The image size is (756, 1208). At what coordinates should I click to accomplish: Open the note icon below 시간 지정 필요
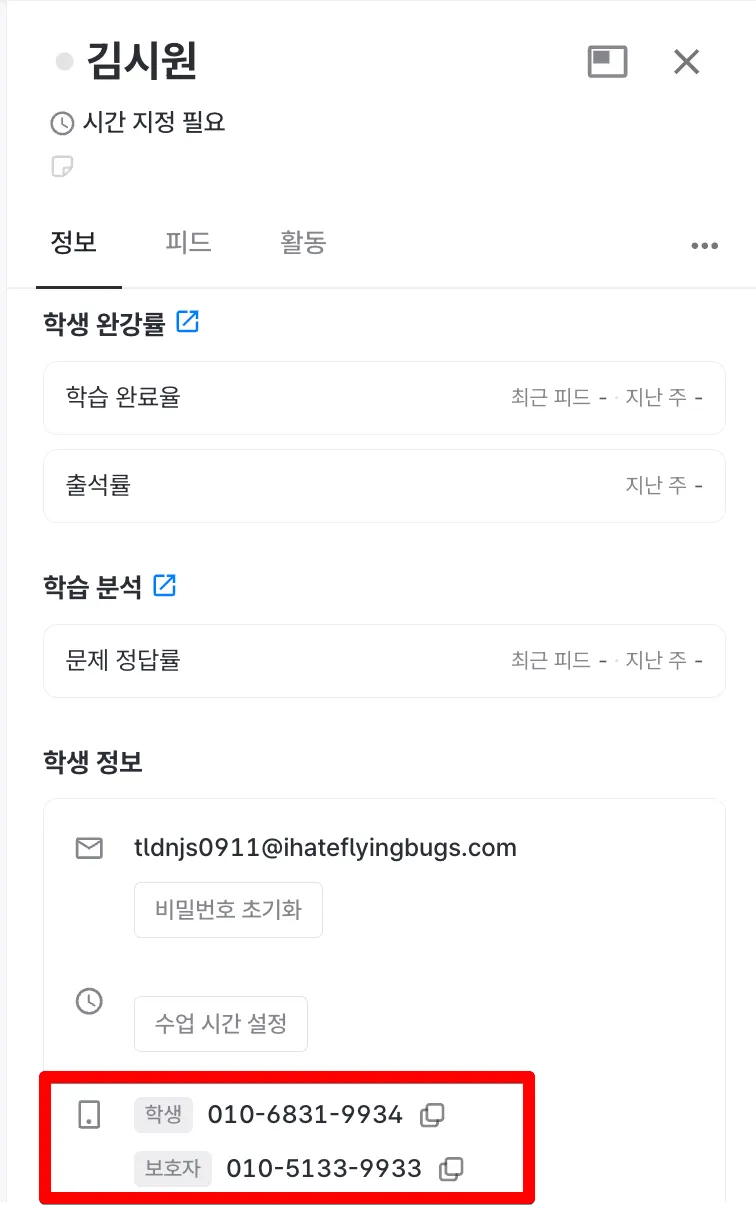[x=62, y=167]
